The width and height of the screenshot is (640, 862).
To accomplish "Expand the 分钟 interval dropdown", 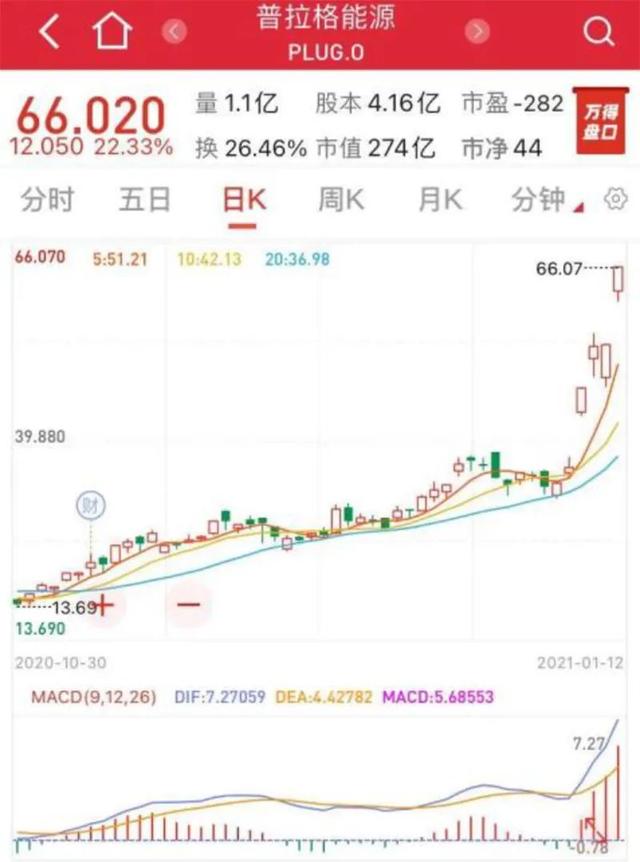I will tap(545, 200).
